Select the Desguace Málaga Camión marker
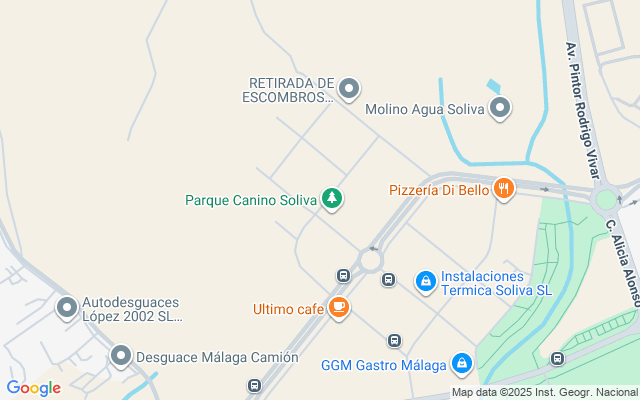 coord(121,356)
